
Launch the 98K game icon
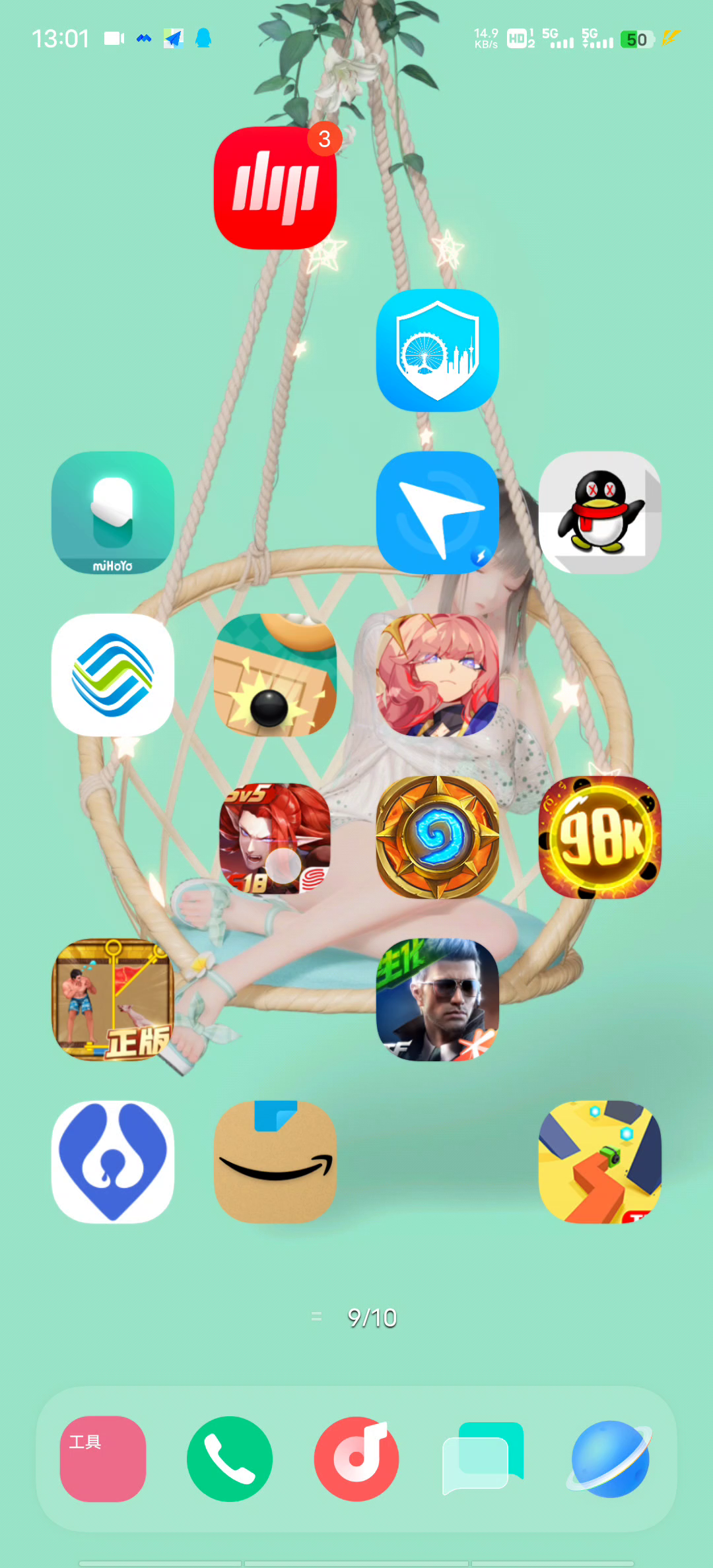[600, 837]
